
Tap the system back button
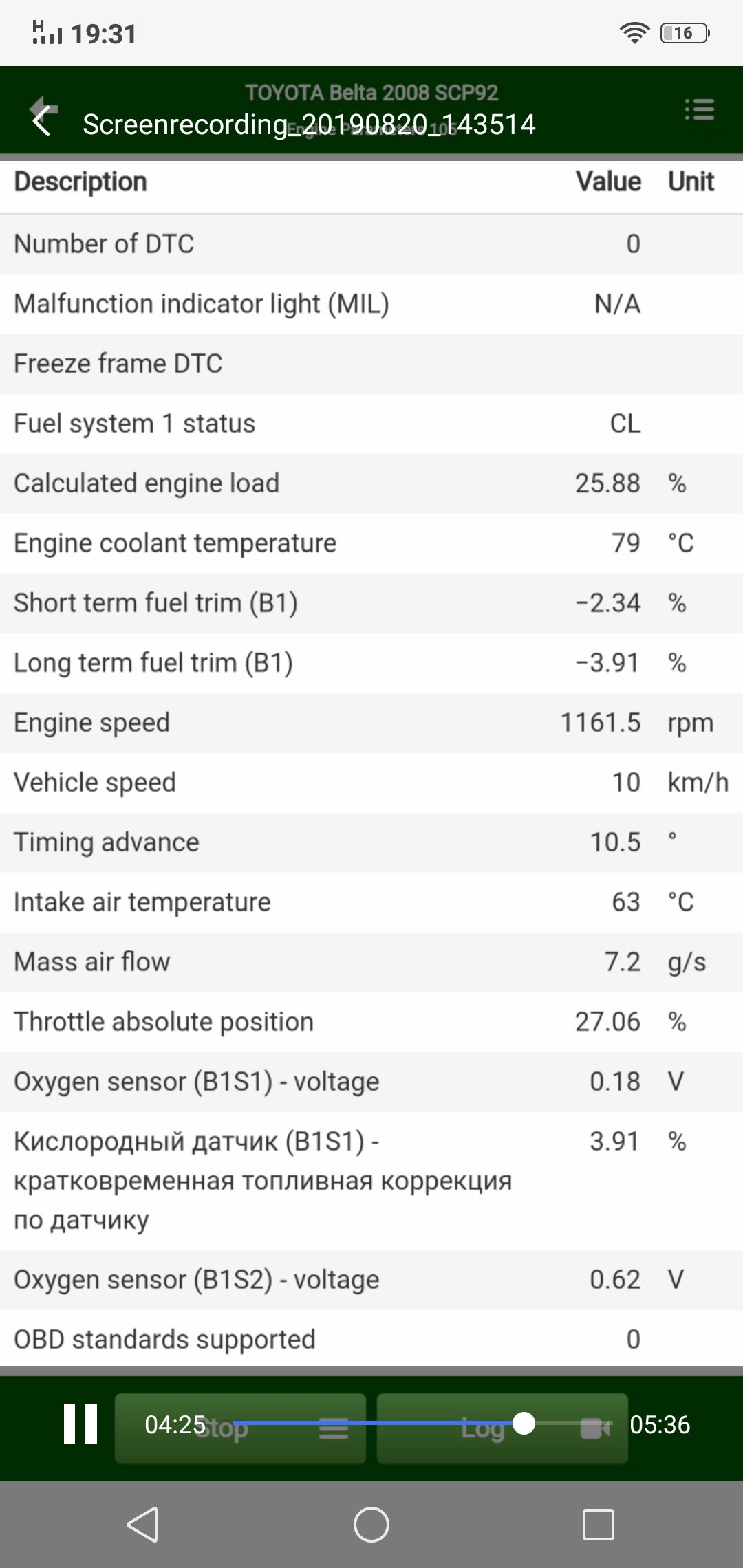pyautogui.click(x=143, y=1524)
